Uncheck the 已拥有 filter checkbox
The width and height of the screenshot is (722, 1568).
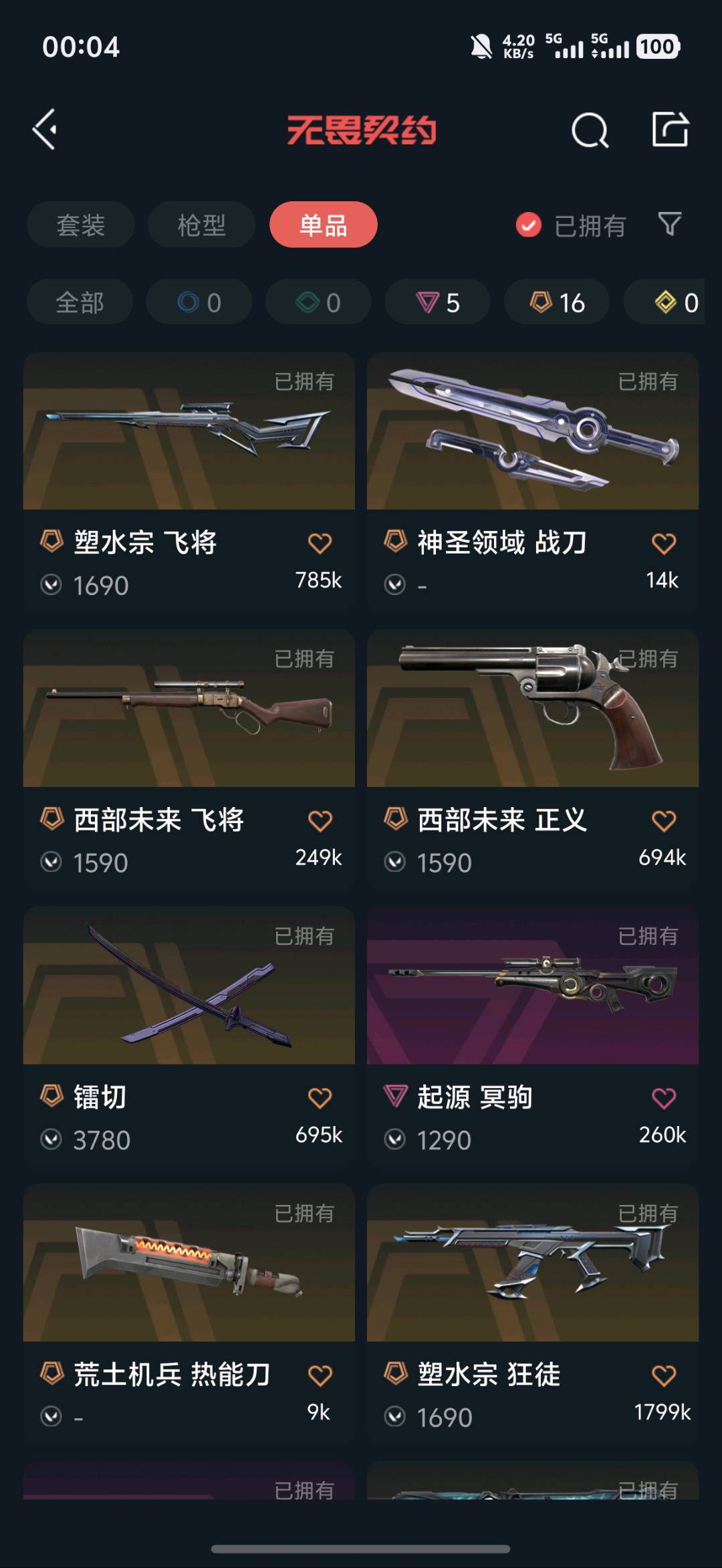pos(528,225)
